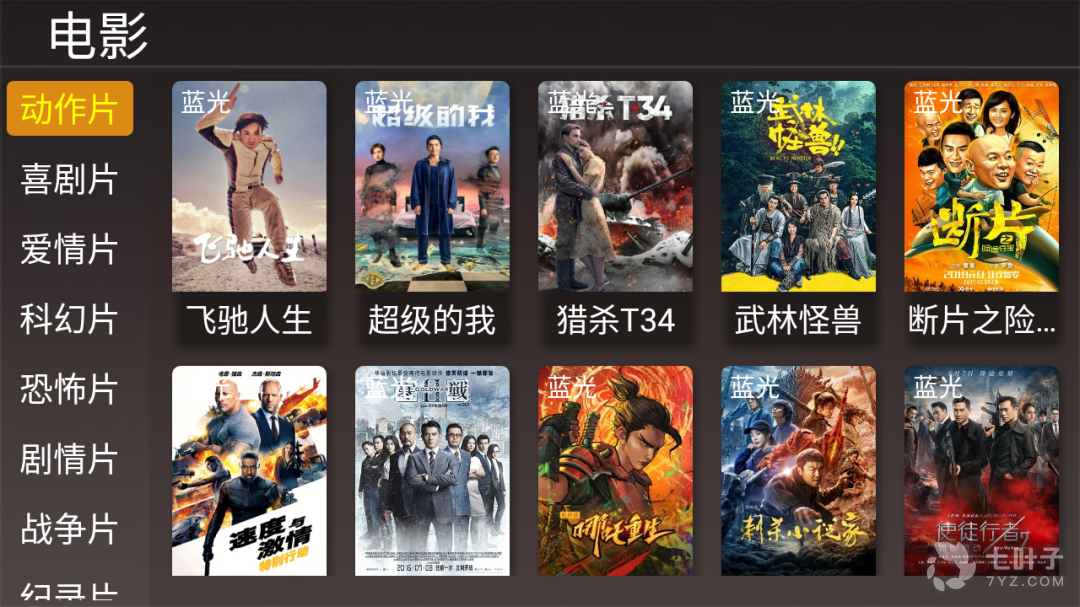1080x607 pixels.
Task: Switch to the 战争片 category
Action: point(69,529)
